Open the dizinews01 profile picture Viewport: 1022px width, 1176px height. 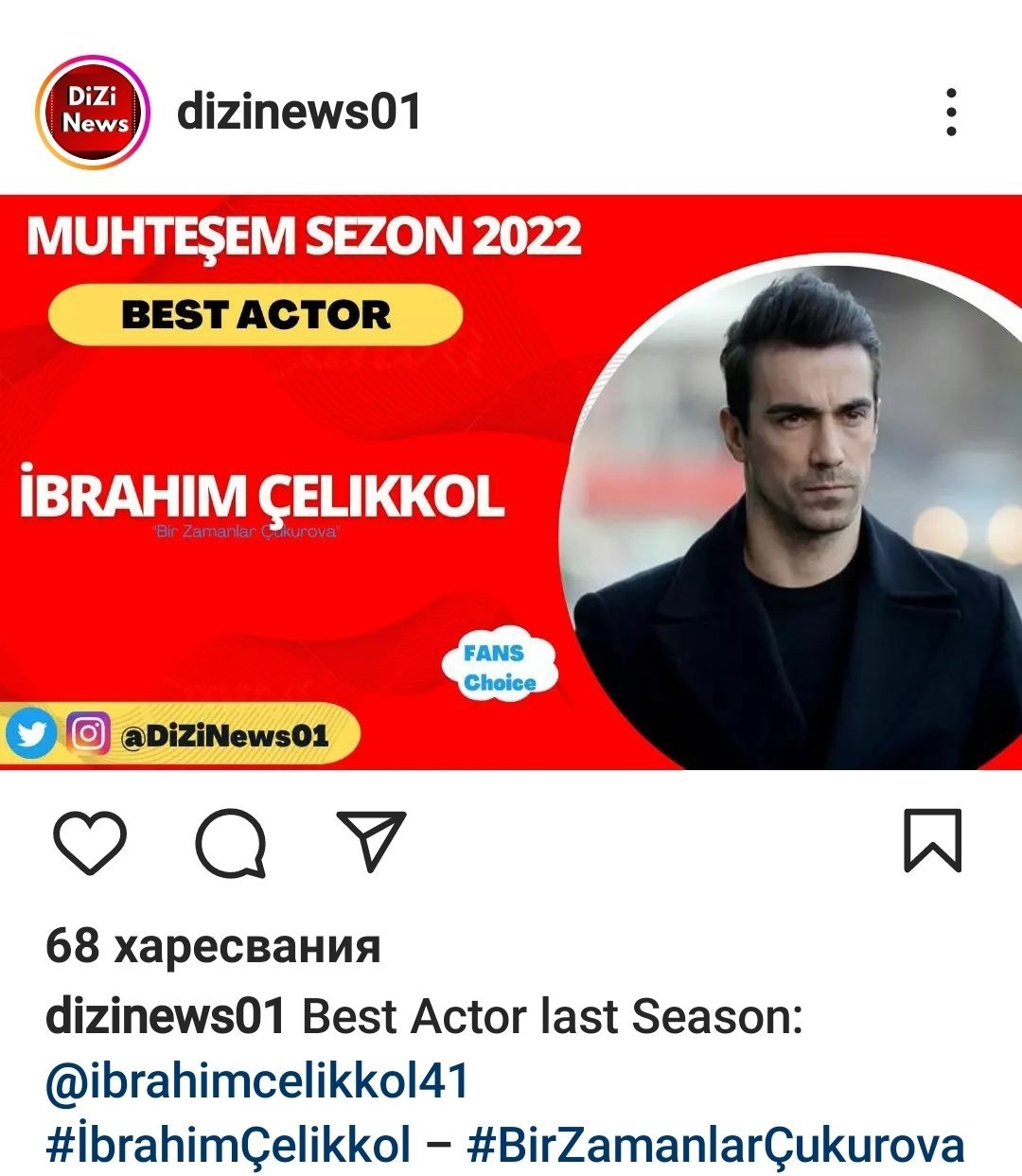coord(93,113)
